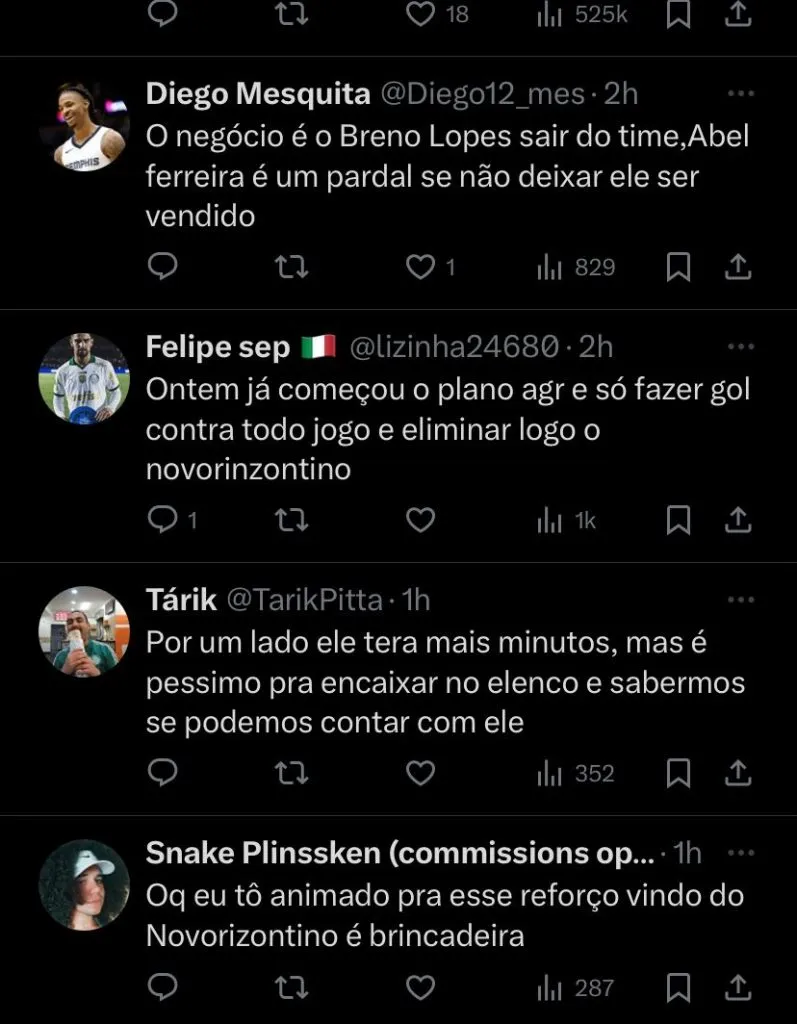The image size is (797, 1024).
Task: Reply to Diego Mesquita's tweet
Action: pyautogui.click(x=162, y=267)
